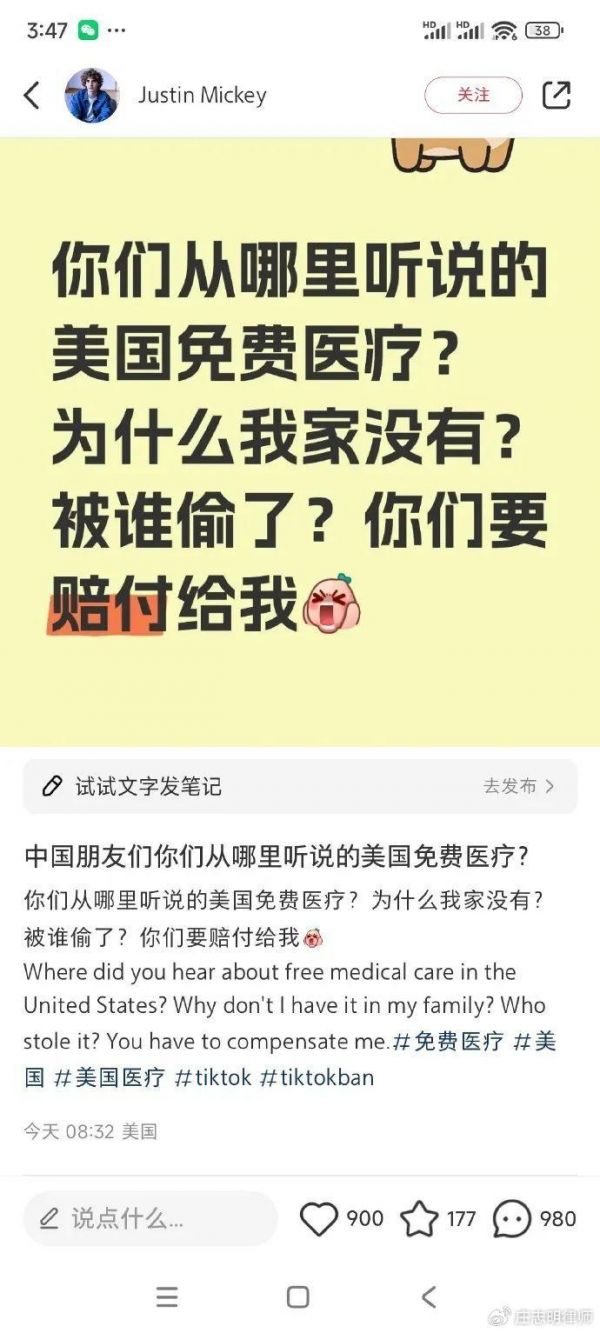Open the #美国医疗 hashtag
The width and height of the screenshot is (600, 1333).
[x=110, y=1078]
